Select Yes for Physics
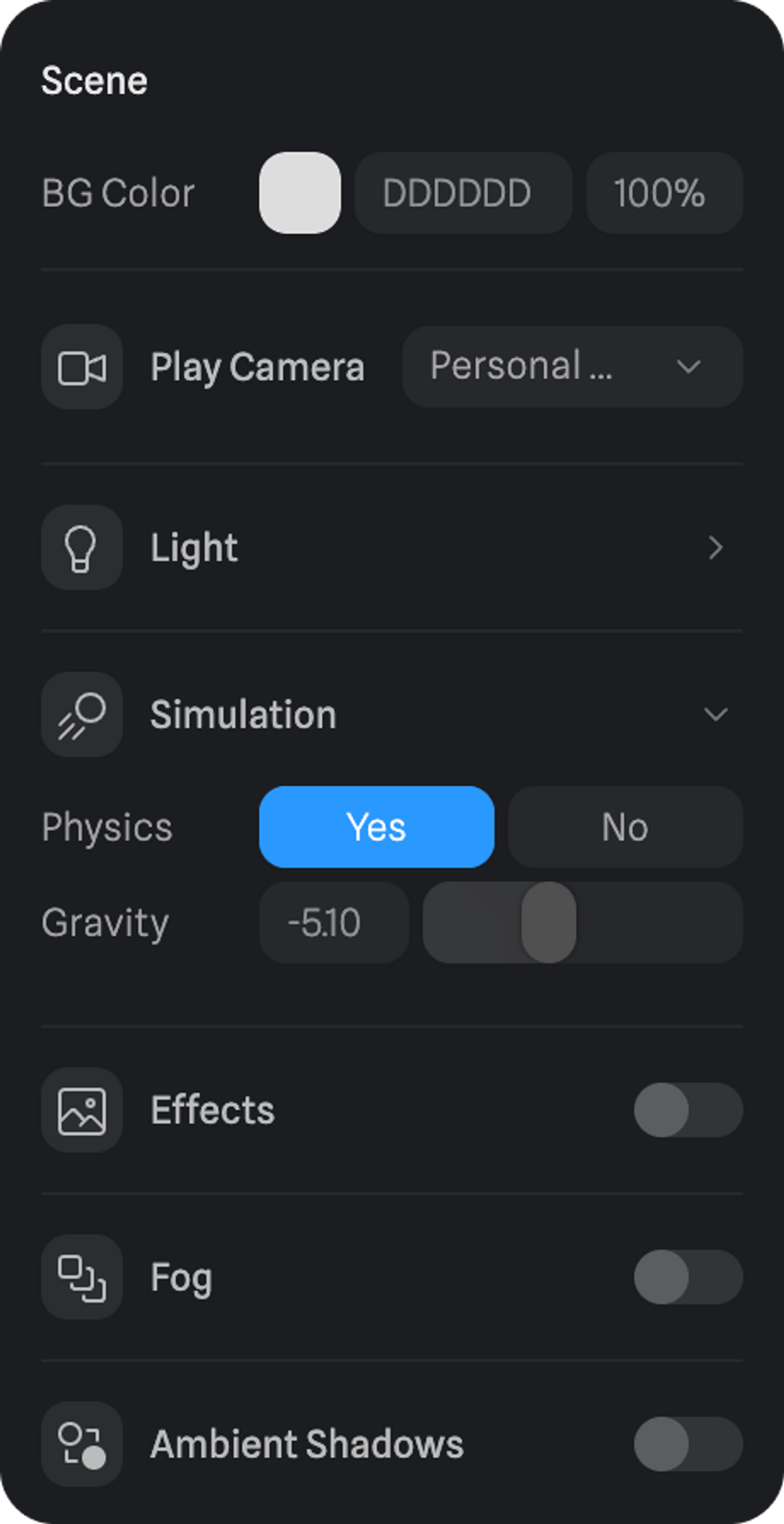 coord(376,826)
